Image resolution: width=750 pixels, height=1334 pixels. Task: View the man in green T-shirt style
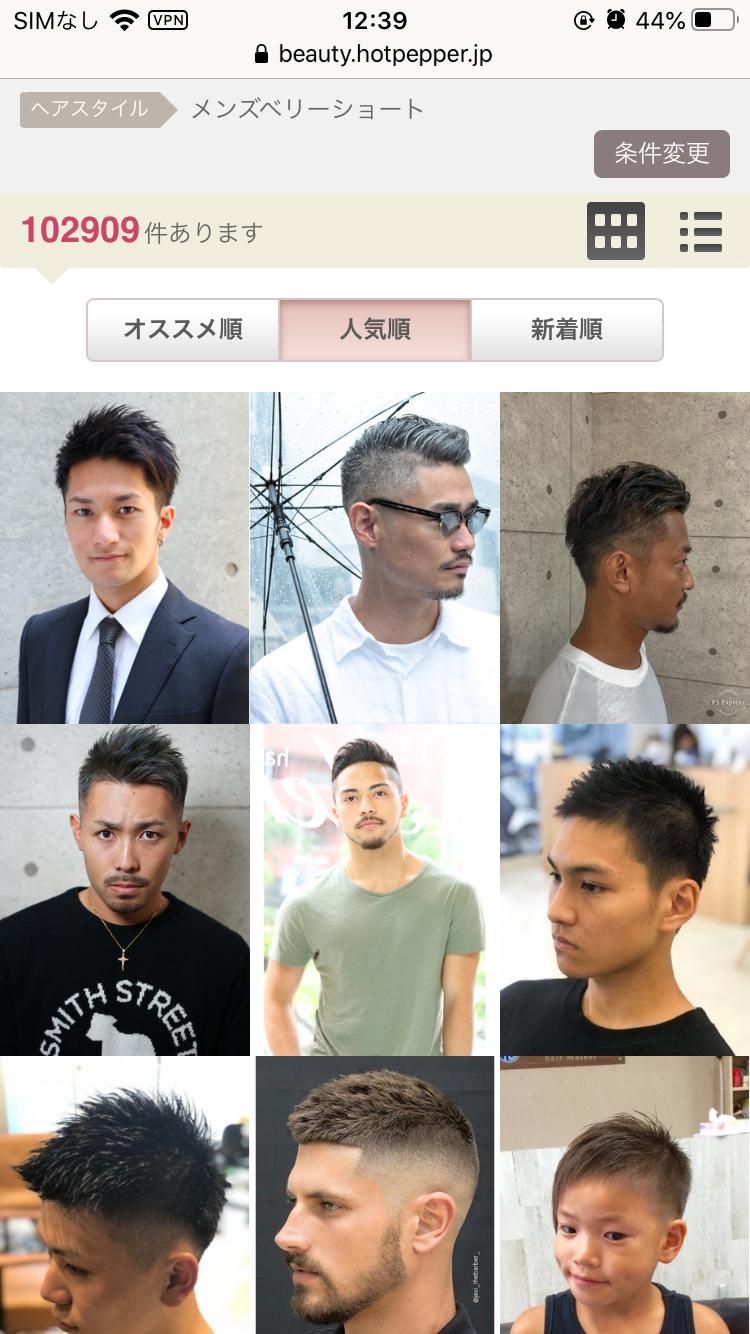click(x=374, y=890)
